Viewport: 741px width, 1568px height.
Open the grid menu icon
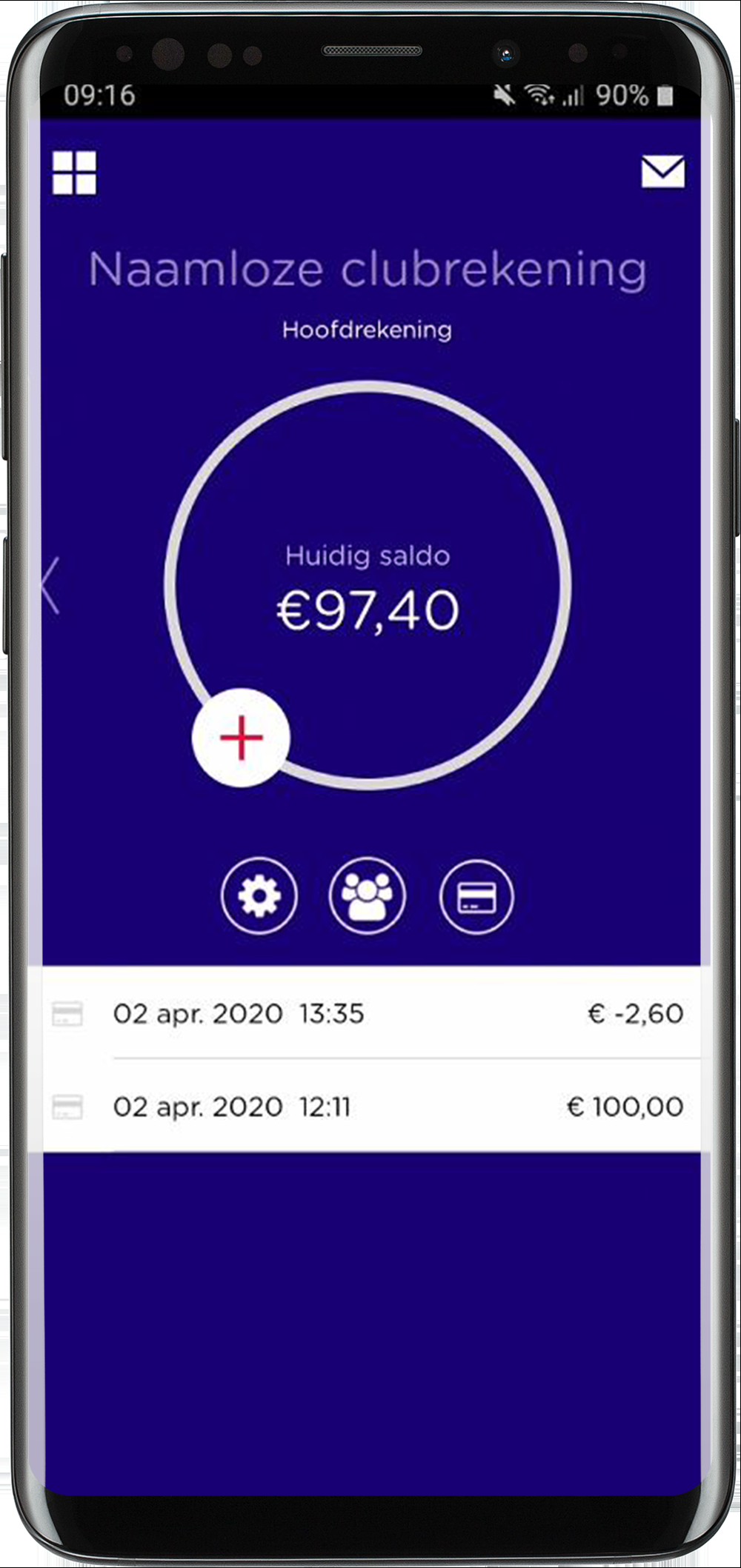74,173
